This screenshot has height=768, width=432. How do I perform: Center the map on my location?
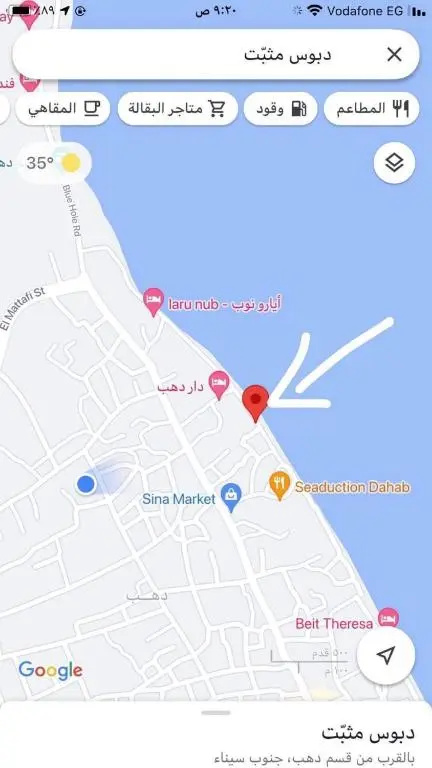point(386,655)
